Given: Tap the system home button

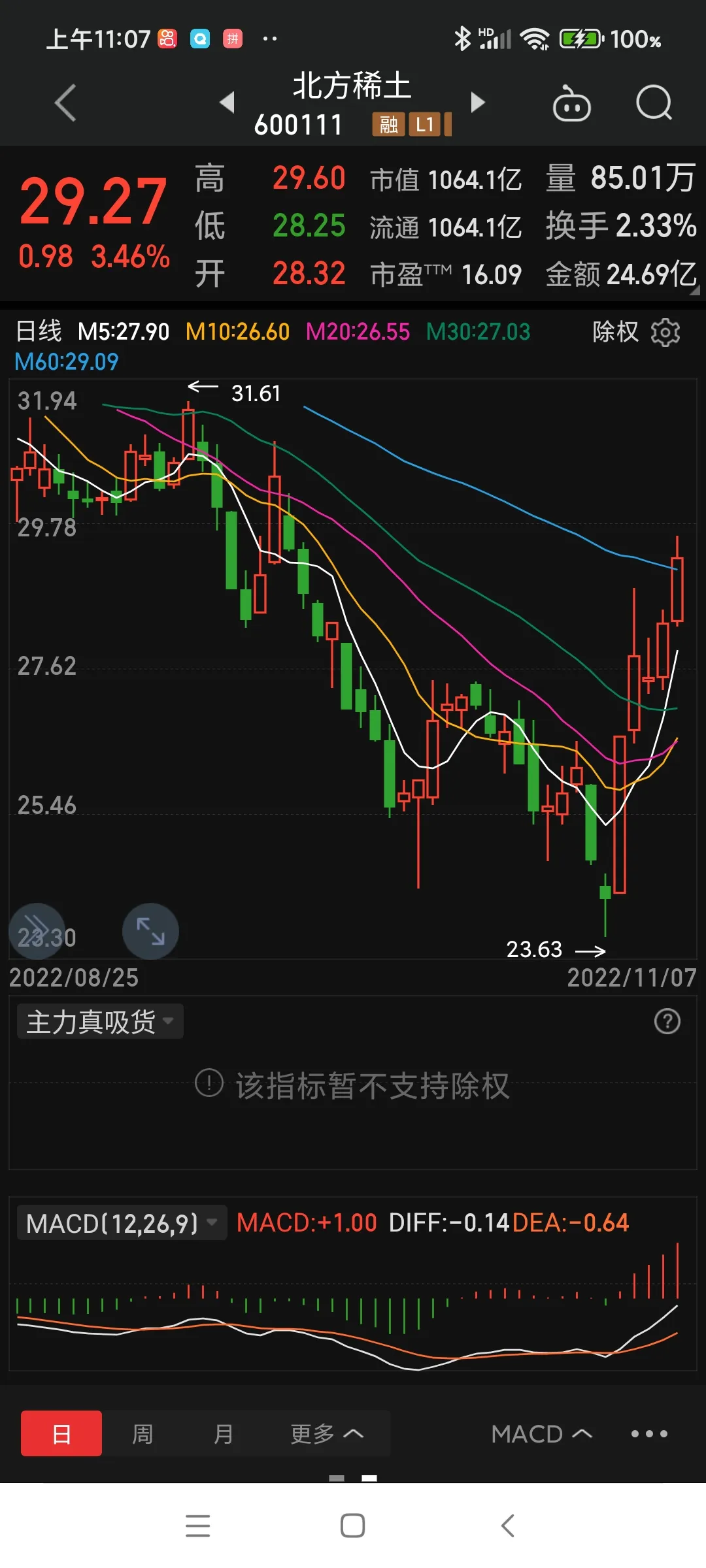Looking at the screenshot, I should [352, 1526].
